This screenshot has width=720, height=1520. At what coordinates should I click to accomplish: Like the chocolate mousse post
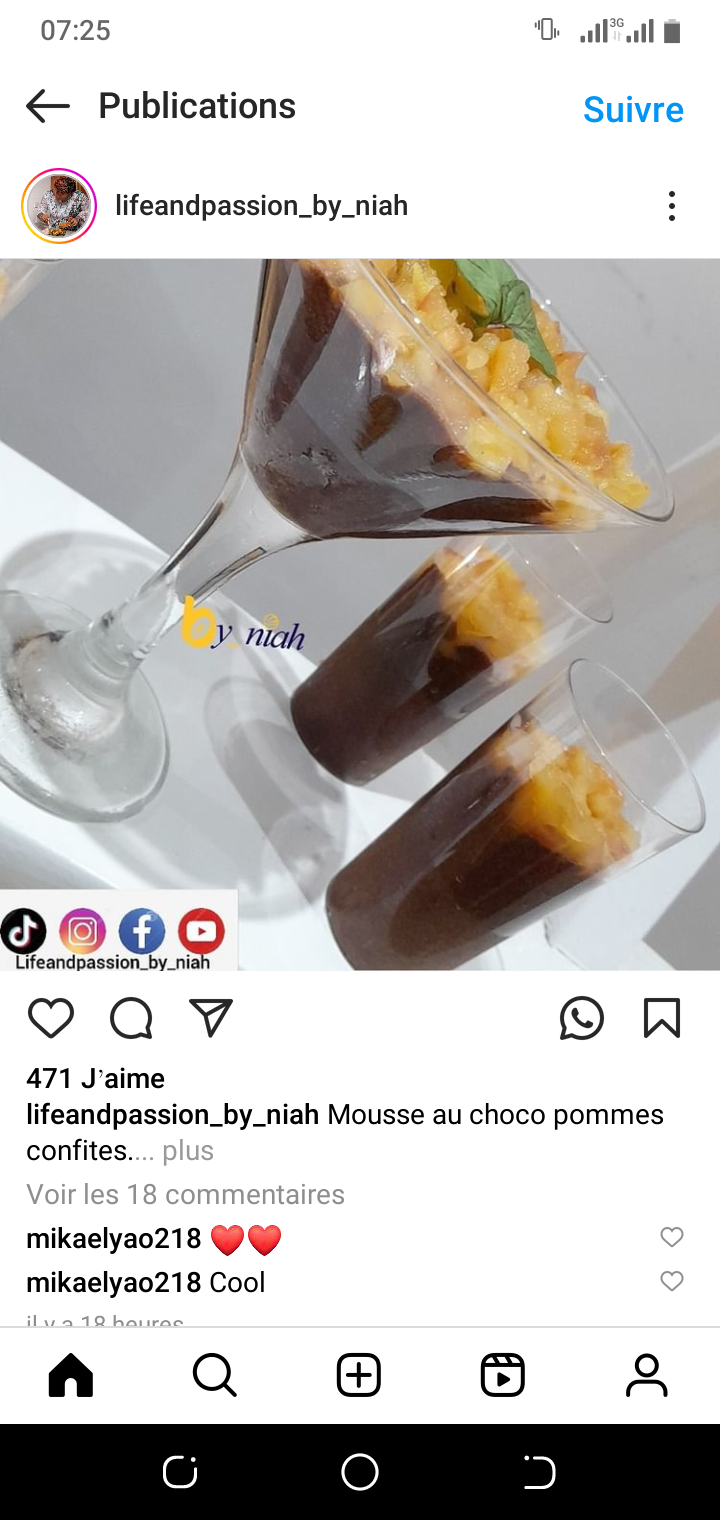click(x=51, y=1018)
